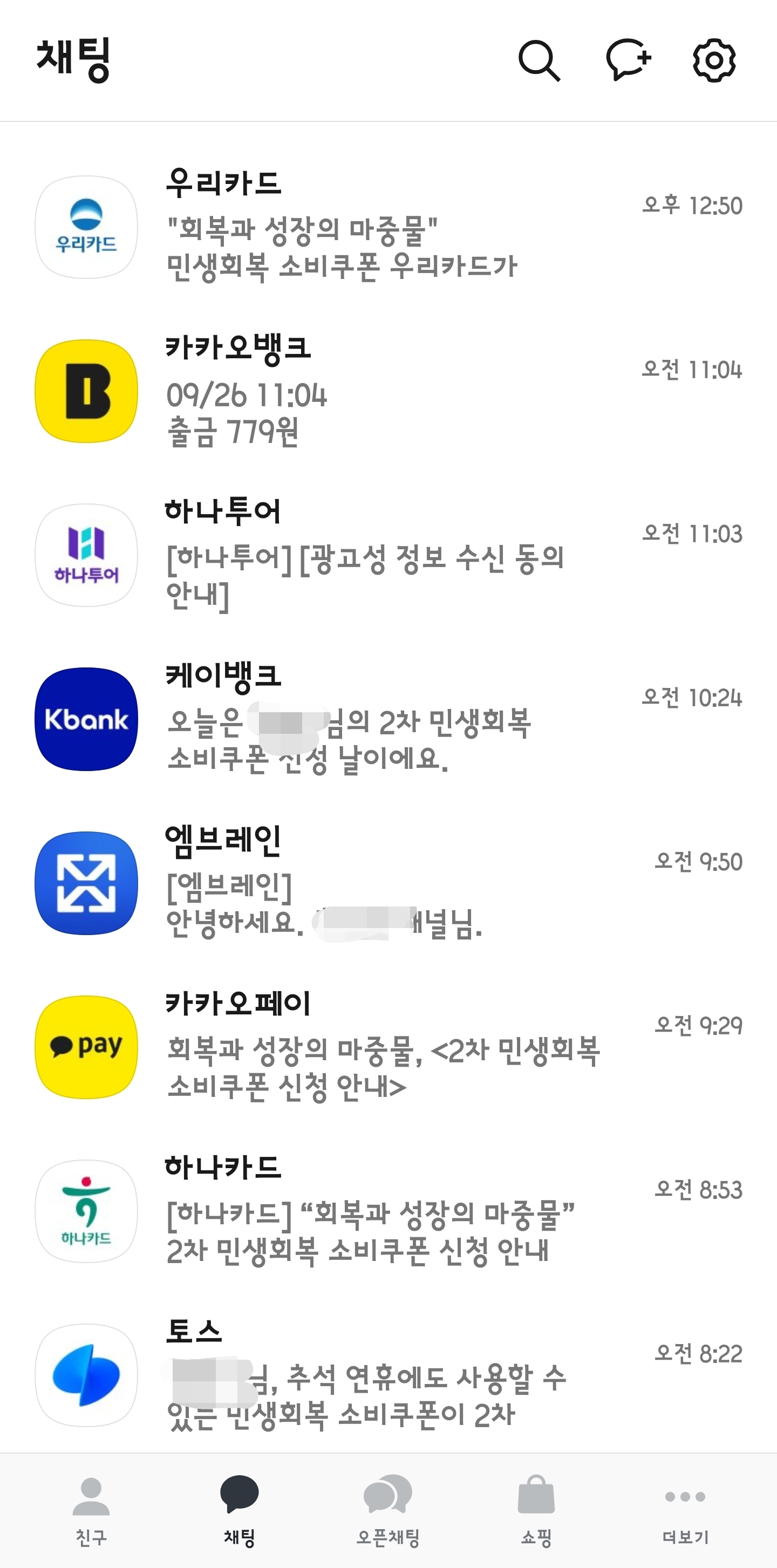Viewport: 777px width, 1568px height.
Task: Start a new chat
Action: coord(628,60)
